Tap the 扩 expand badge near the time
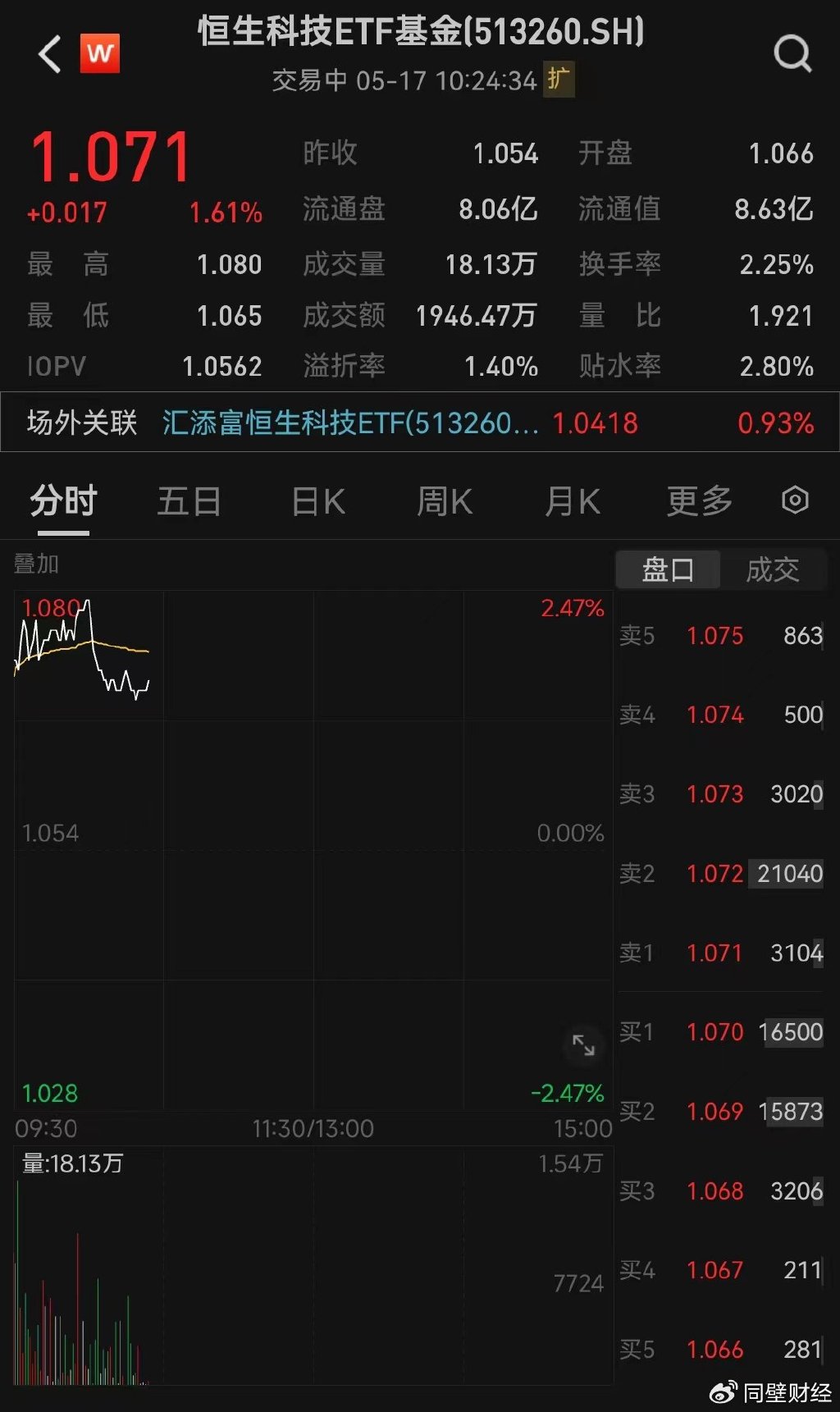 click(x=557, y=81)
